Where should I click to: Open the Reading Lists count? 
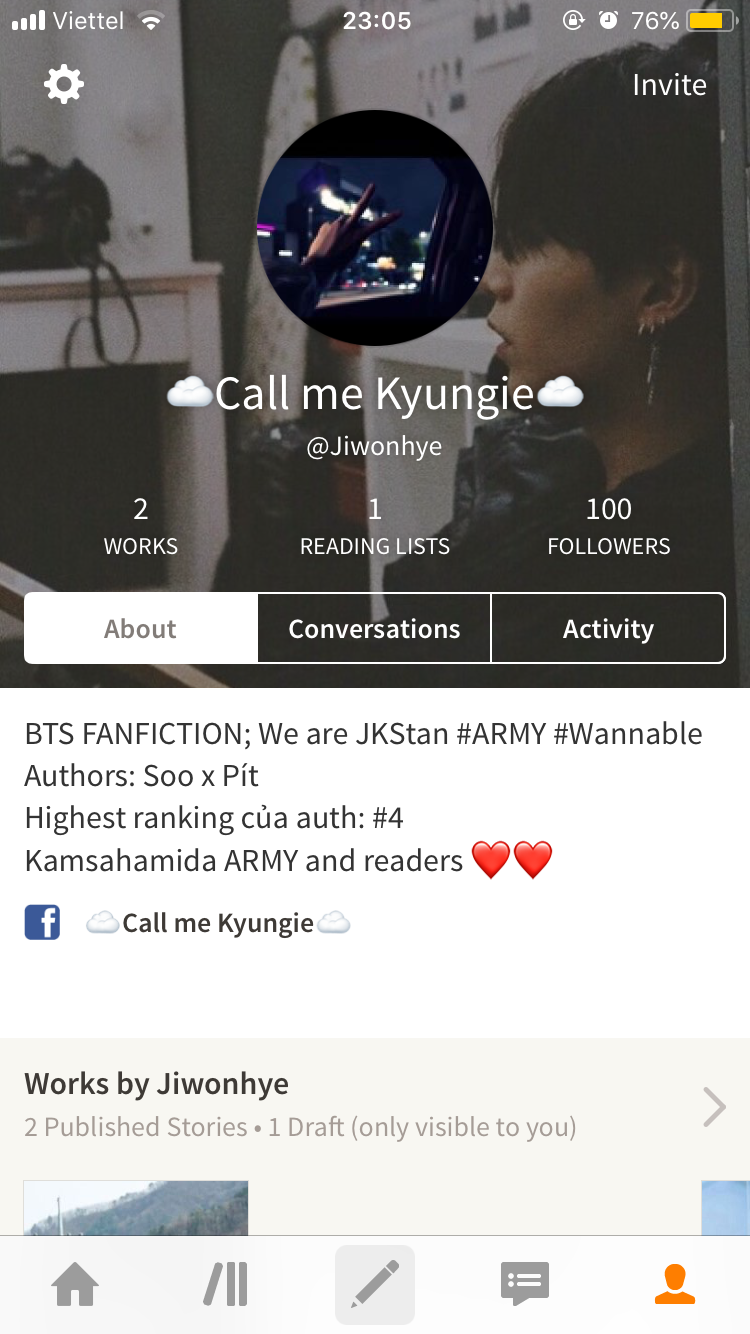[x=375, y=527]
